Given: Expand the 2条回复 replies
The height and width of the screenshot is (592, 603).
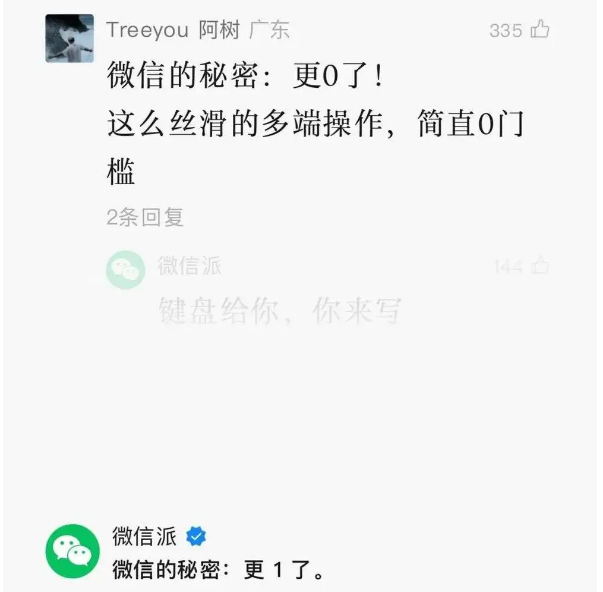Looking at the screenshot, I should [145, 217].
